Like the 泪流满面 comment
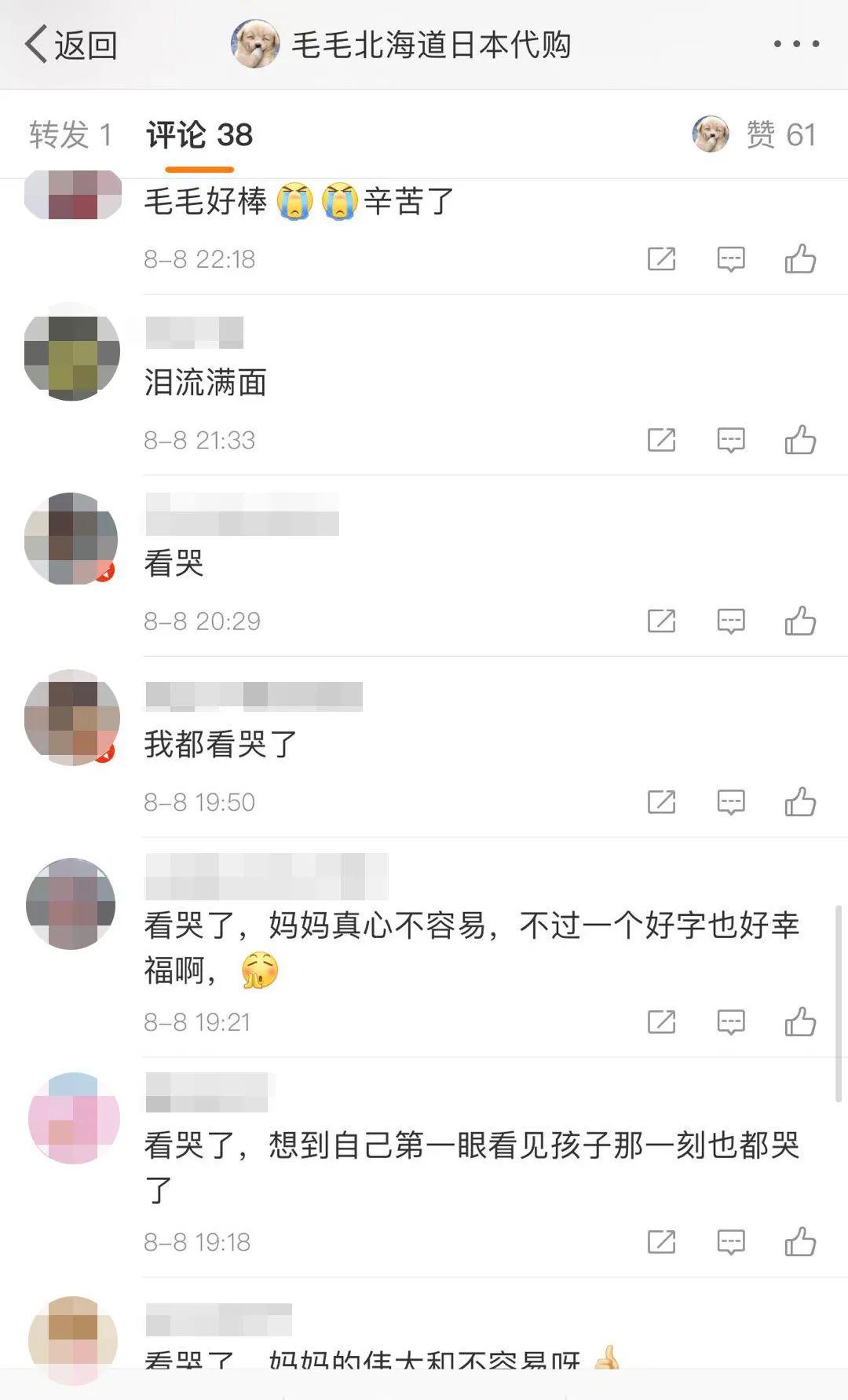Image resolution: width=848 pixels, height=1400 pixels. 800,440
